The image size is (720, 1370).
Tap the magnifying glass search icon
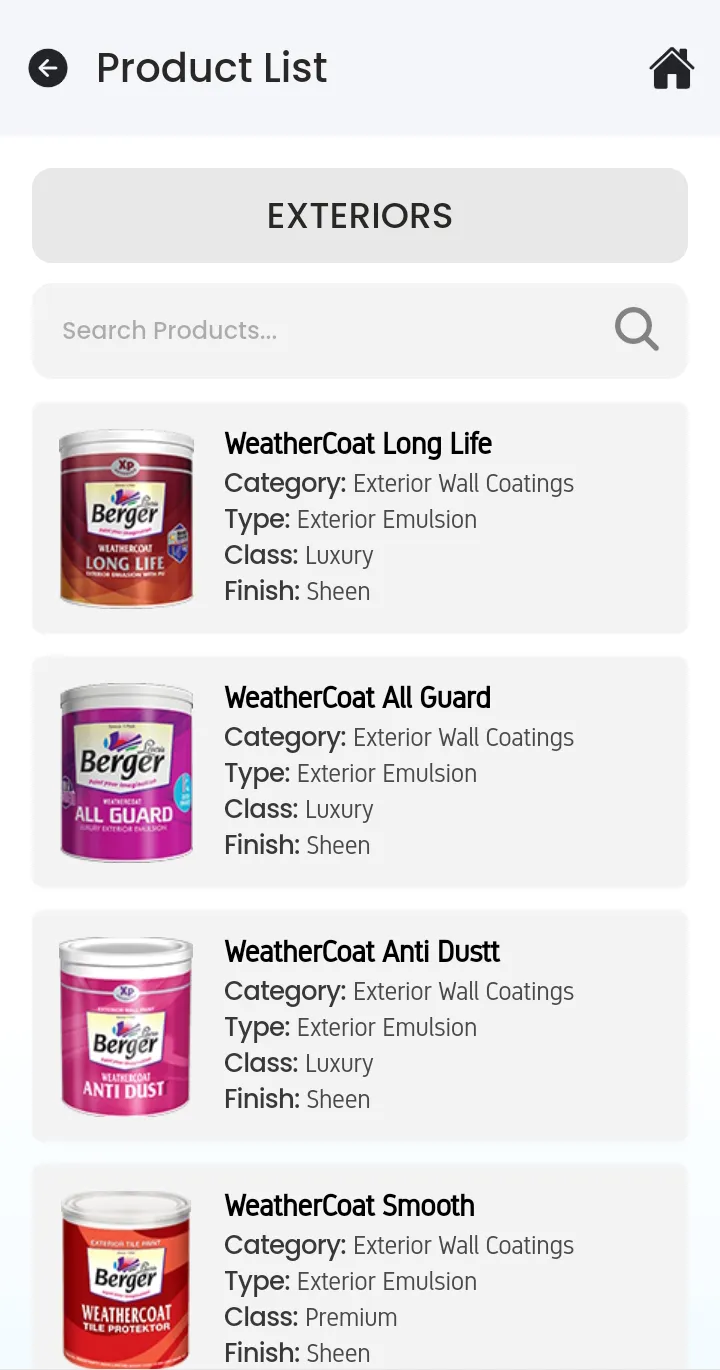[x=636, y=329]
